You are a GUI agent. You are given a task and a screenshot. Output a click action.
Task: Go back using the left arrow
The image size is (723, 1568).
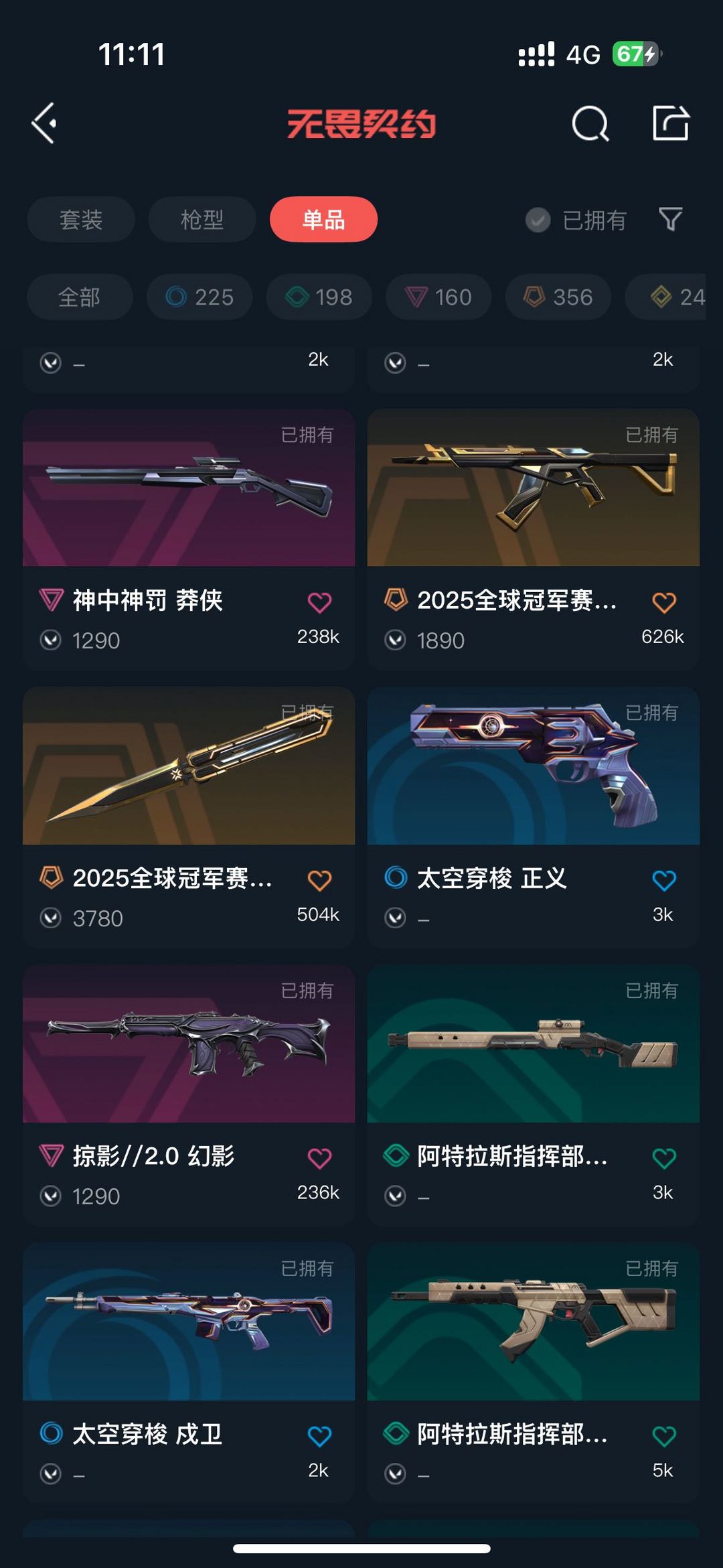click(x=42, y=123)
